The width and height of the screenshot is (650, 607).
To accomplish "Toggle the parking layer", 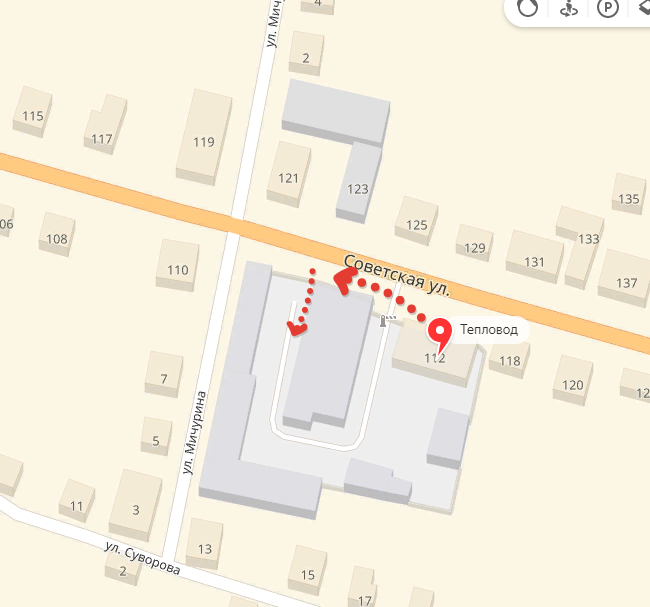I will [x=607, y=8].
